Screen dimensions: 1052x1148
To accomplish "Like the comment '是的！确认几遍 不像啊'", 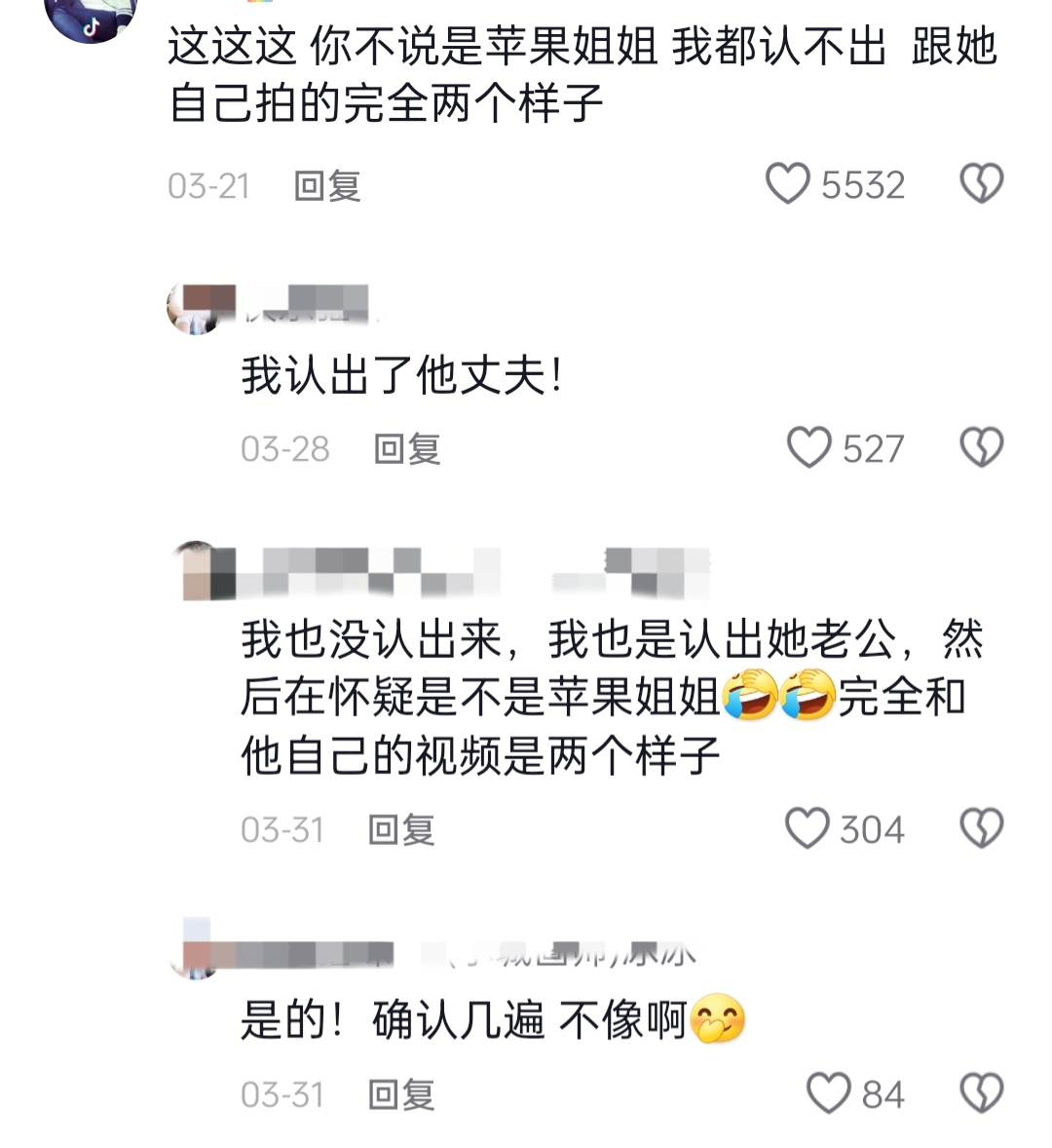I will click(829, 1093).
